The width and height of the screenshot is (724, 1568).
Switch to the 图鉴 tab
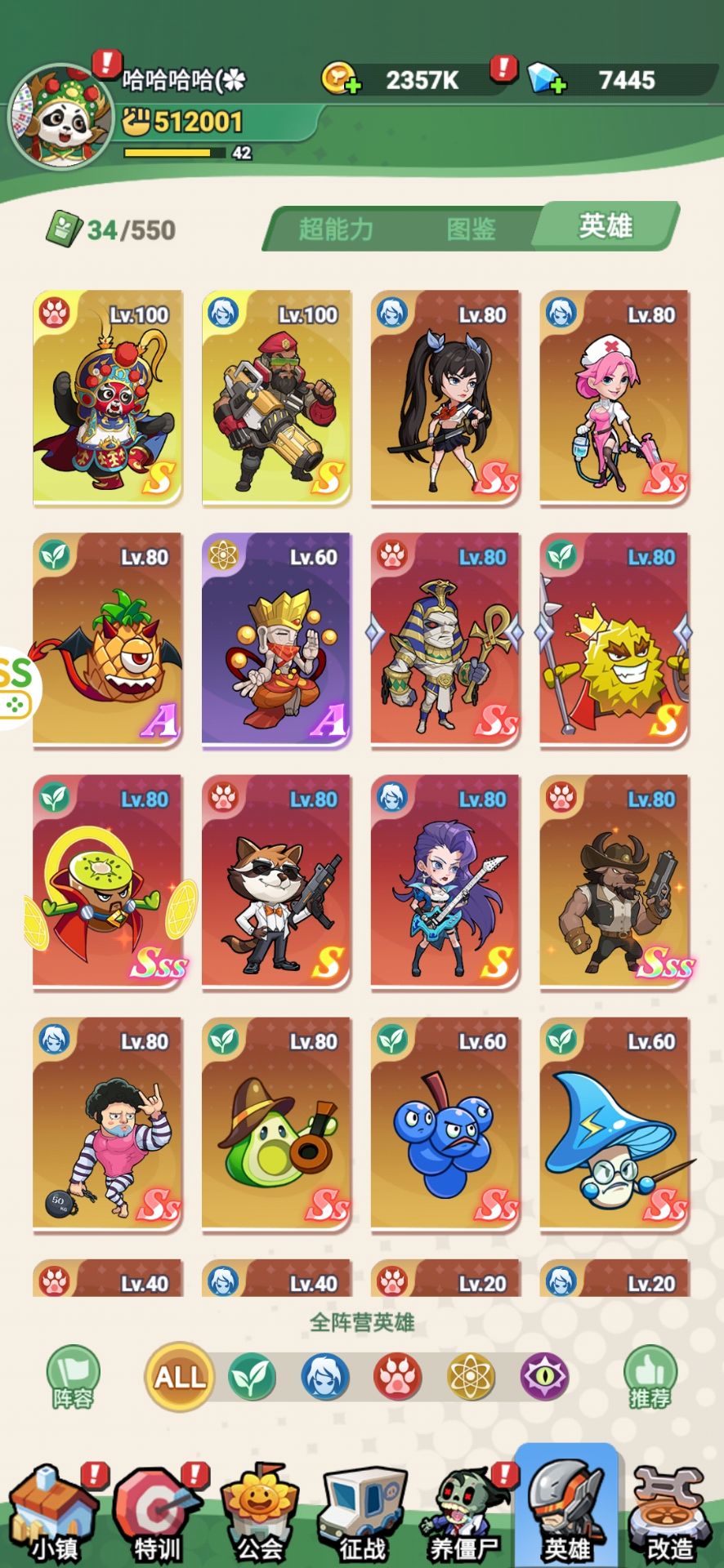(471, 229)
